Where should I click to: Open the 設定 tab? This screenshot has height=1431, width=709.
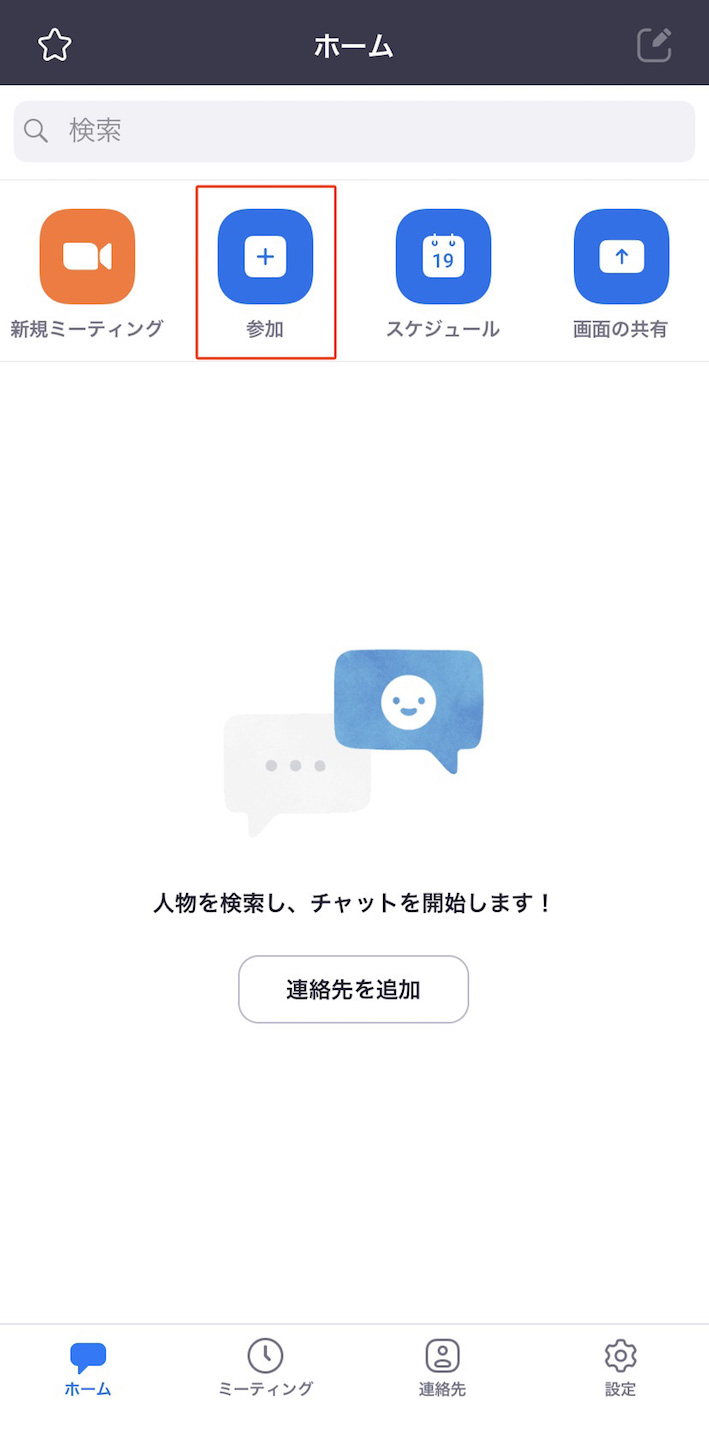coord(620,1368)
